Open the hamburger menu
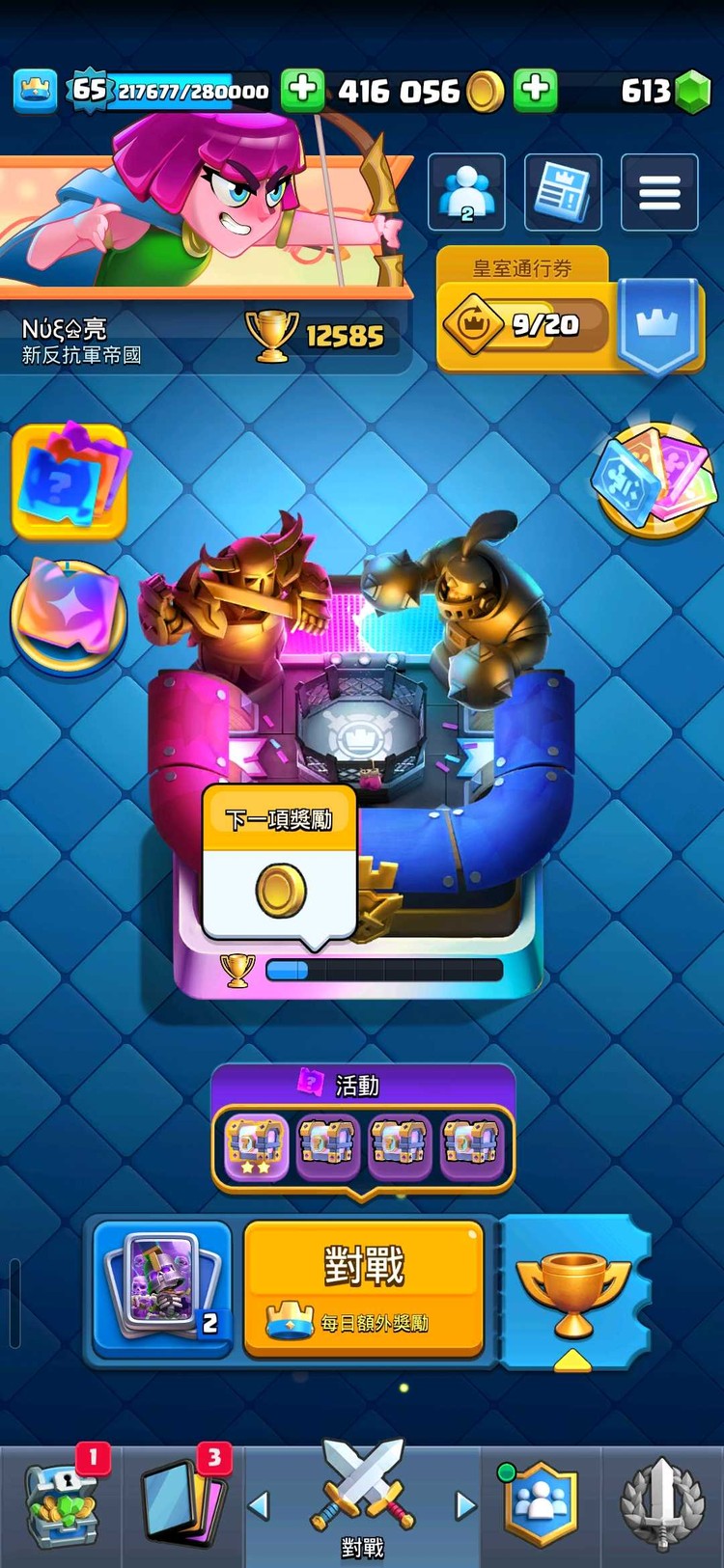The width and height of the screenshot is (724, 1568). point(659,192)
